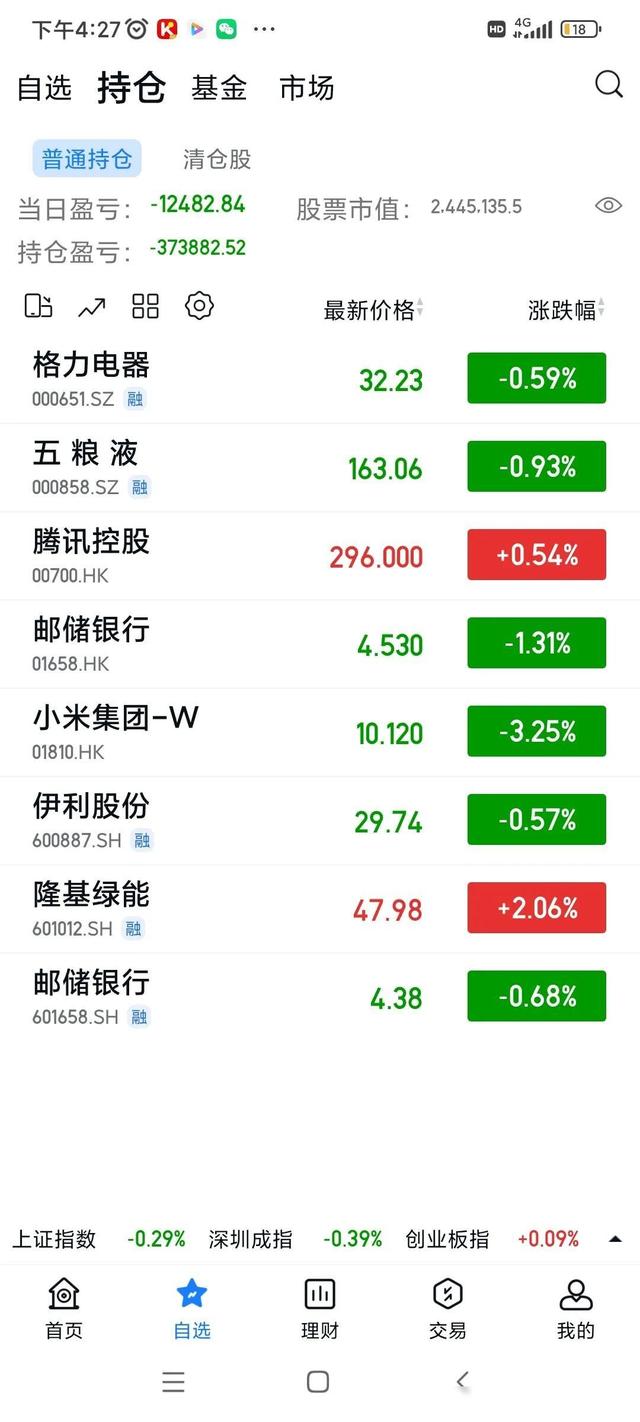Expand the index bar arrow

click(x=615, y=1239)
